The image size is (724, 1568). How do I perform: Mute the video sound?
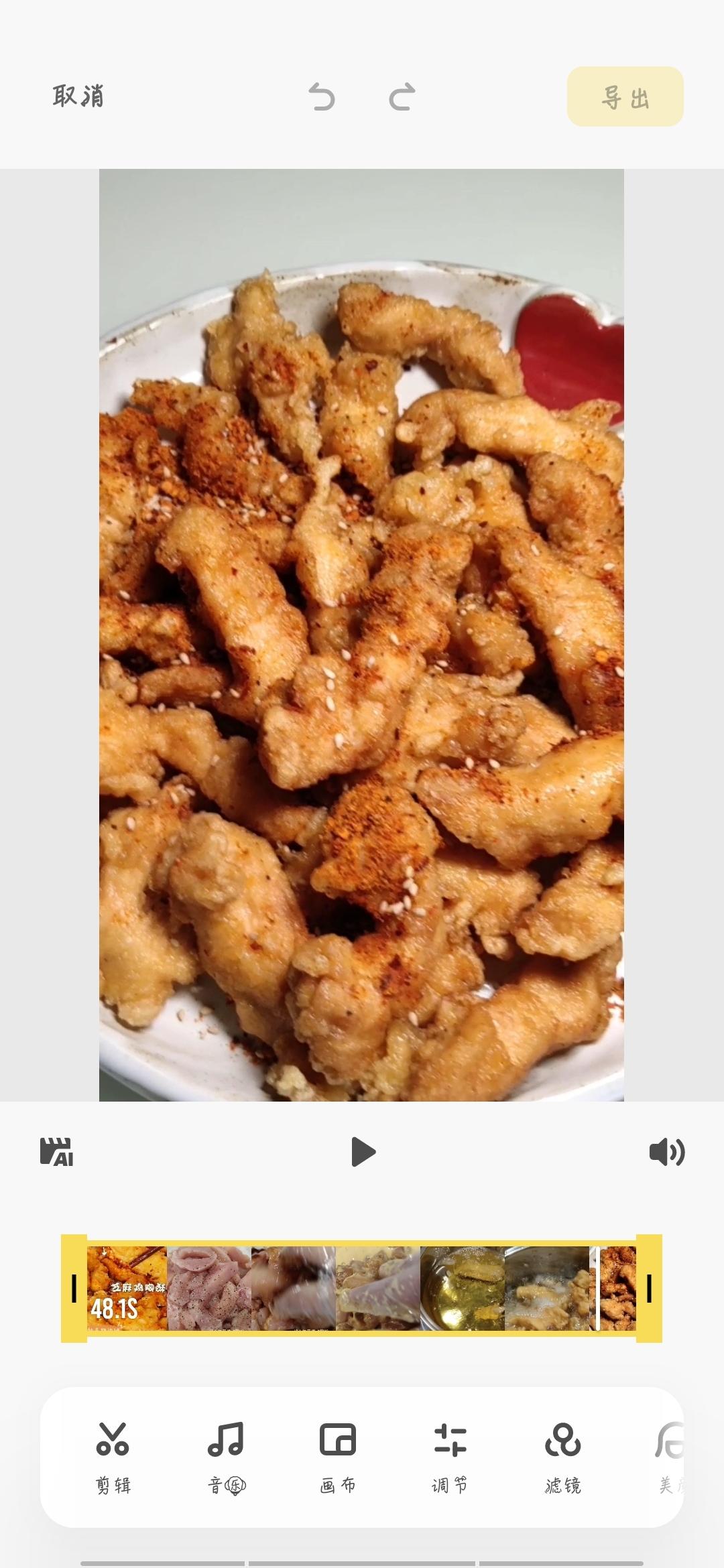666,1152
